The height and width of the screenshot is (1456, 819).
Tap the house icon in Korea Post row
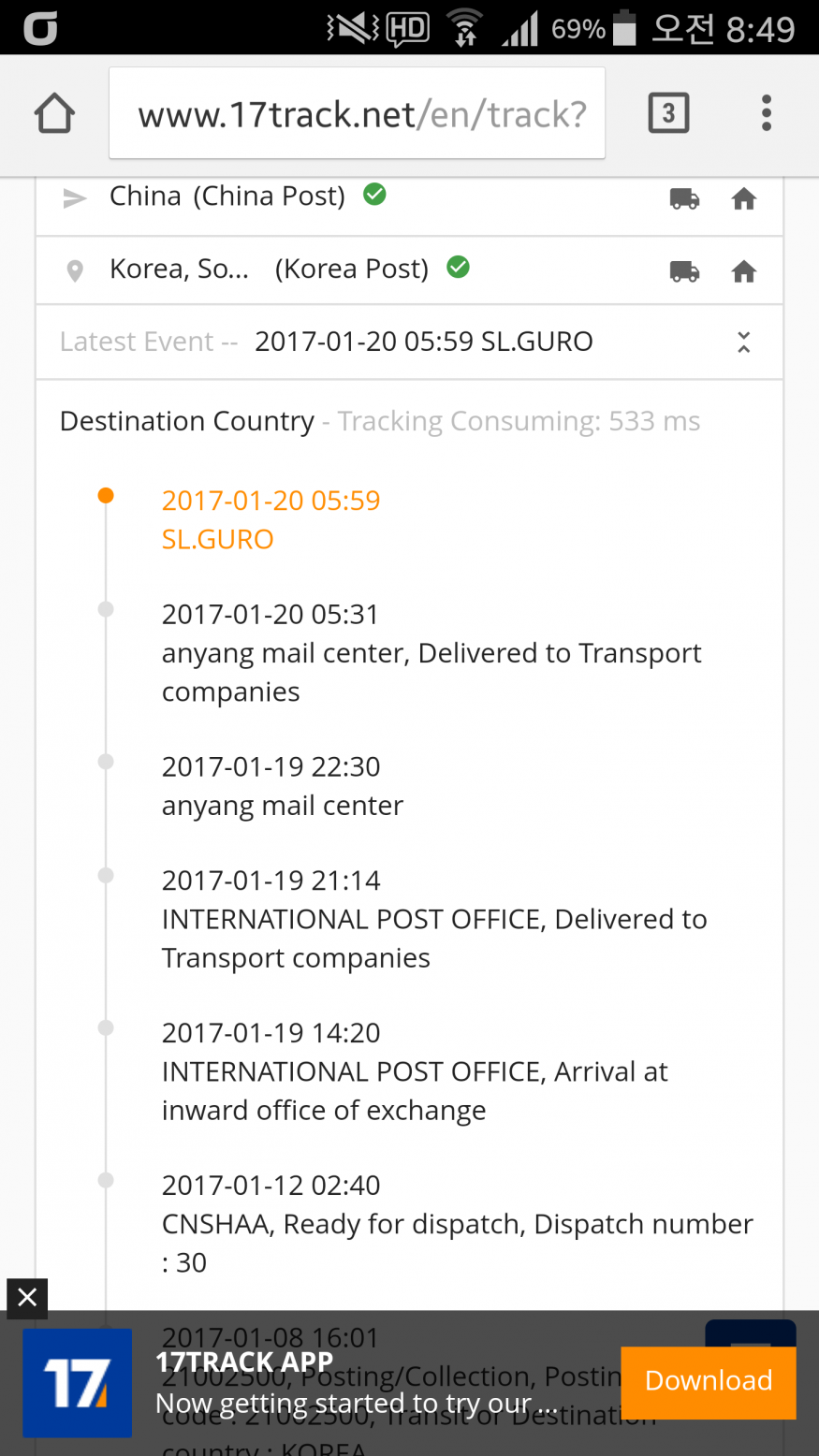point(744,271)
